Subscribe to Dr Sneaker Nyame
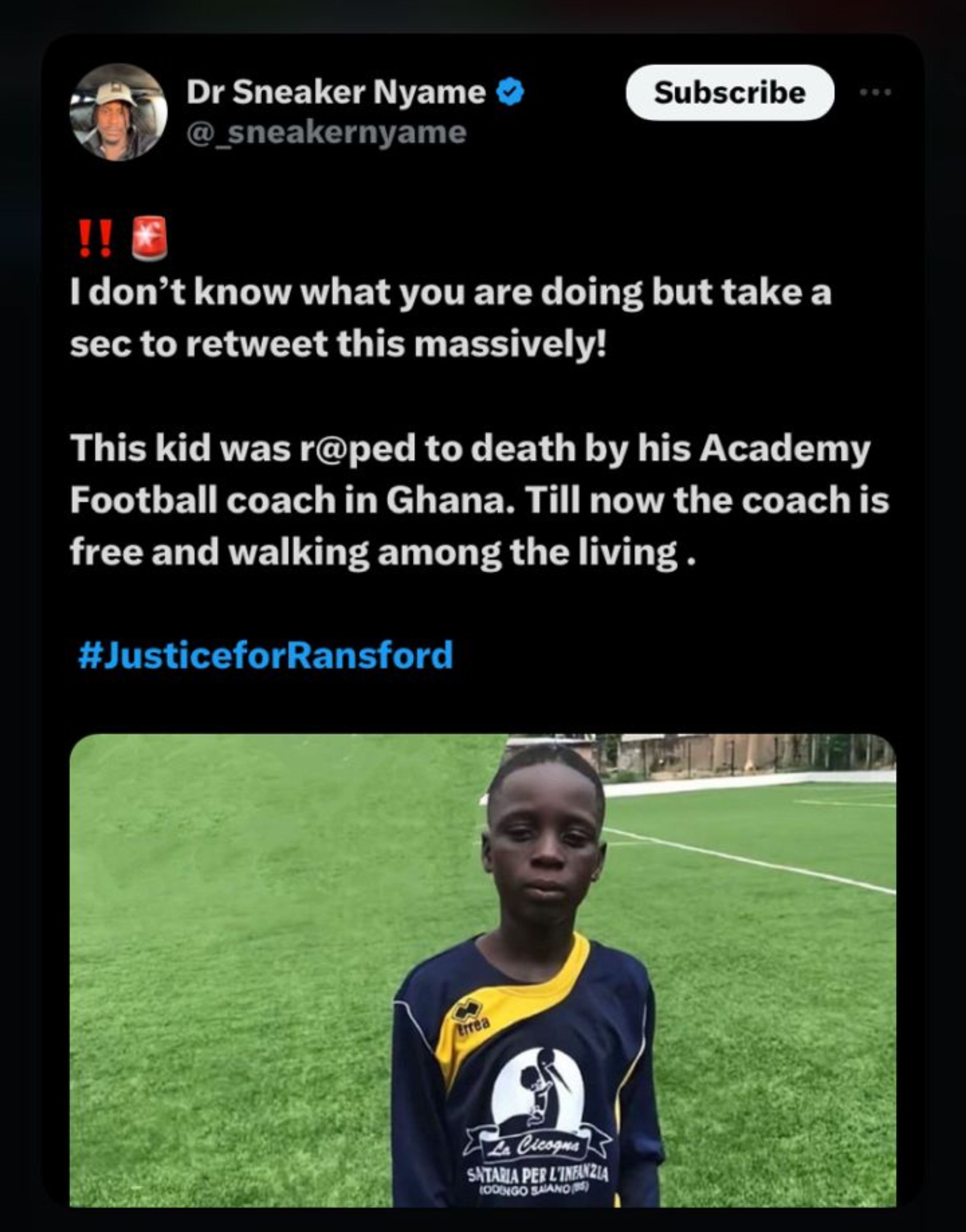The width and height of the screenshot is (966, 1232). (x=730, y=92)
